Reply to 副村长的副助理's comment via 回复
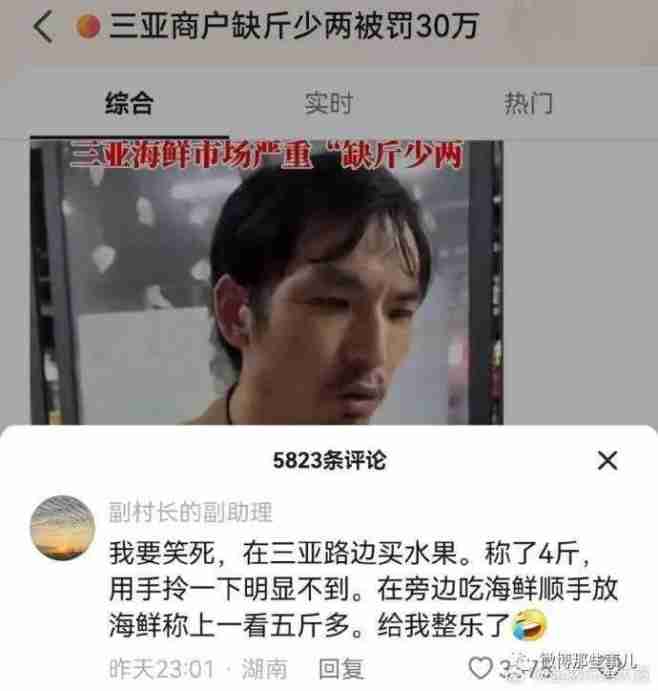The image size is (658, 691). point(340,668)
